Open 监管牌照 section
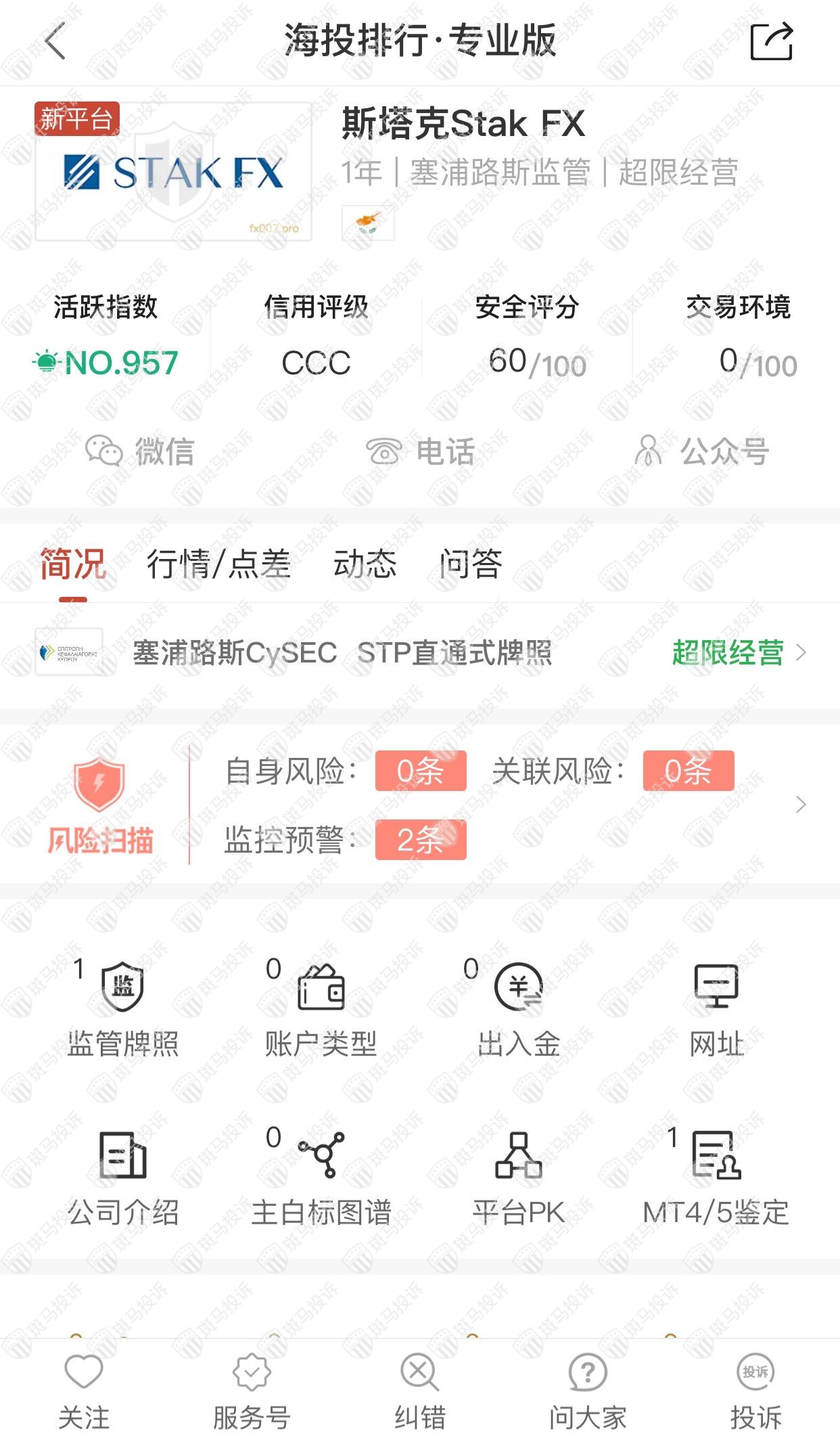Image resolution: width=840 pixels, height=1440 pixels. [122, 1008]
